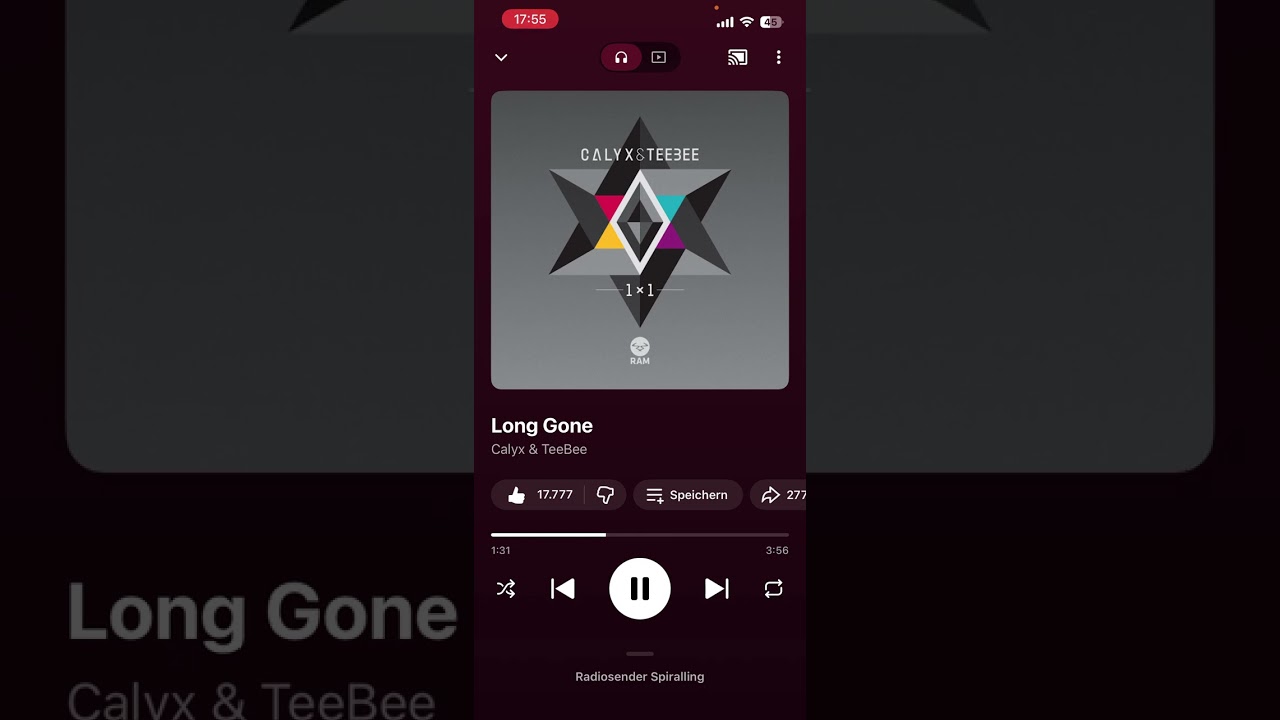This screenshot has height=720, width=1280.
Task: Skip back to the previous track
Action: point(563,589)
